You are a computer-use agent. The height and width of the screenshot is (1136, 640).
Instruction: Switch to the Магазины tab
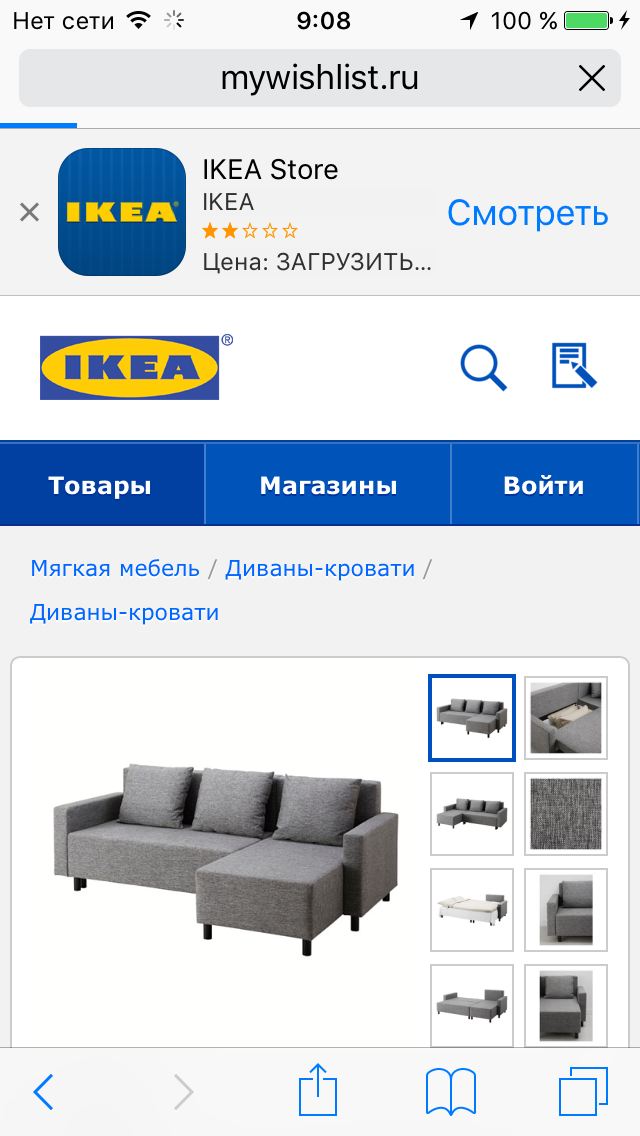(x=328, y=485)
